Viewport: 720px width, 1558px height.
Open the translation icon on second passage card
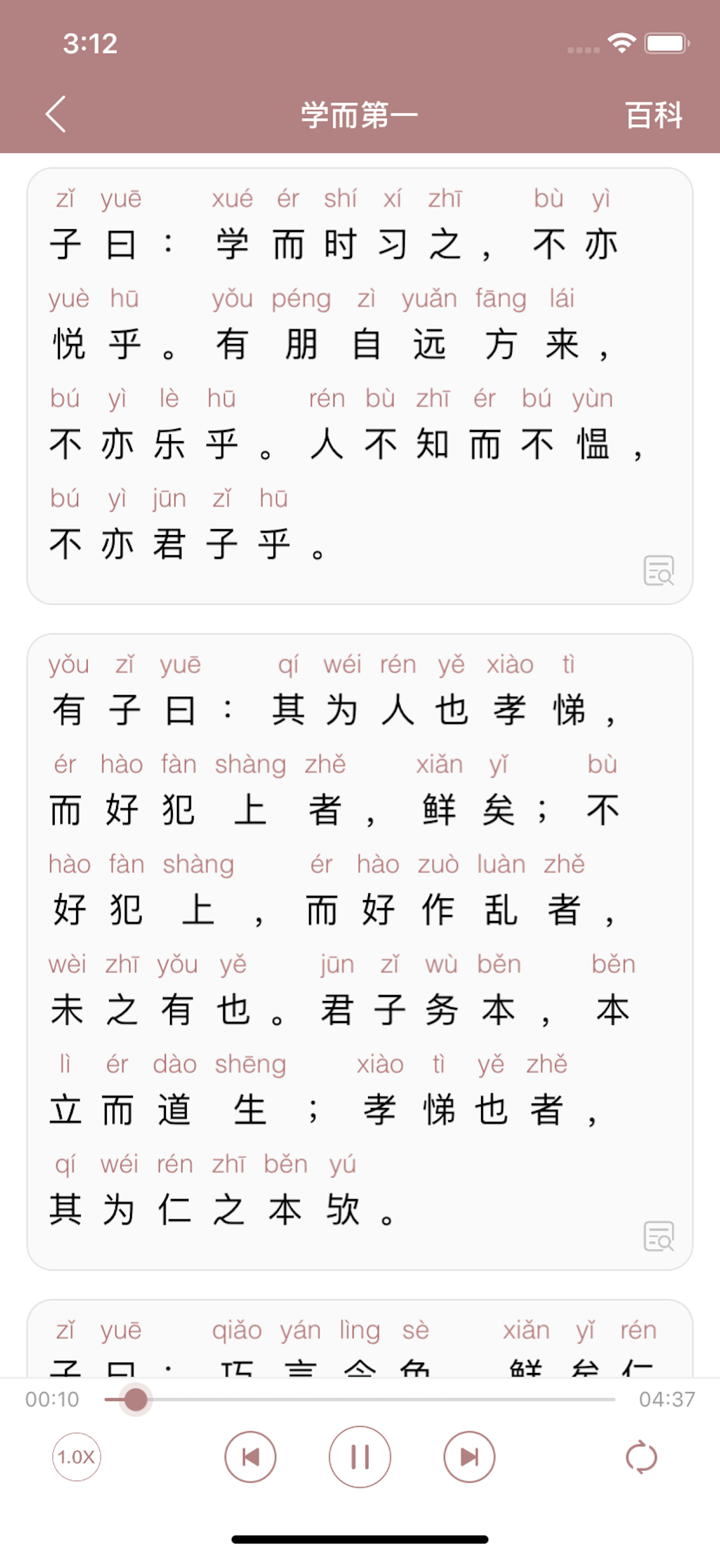coord(660,1238)
